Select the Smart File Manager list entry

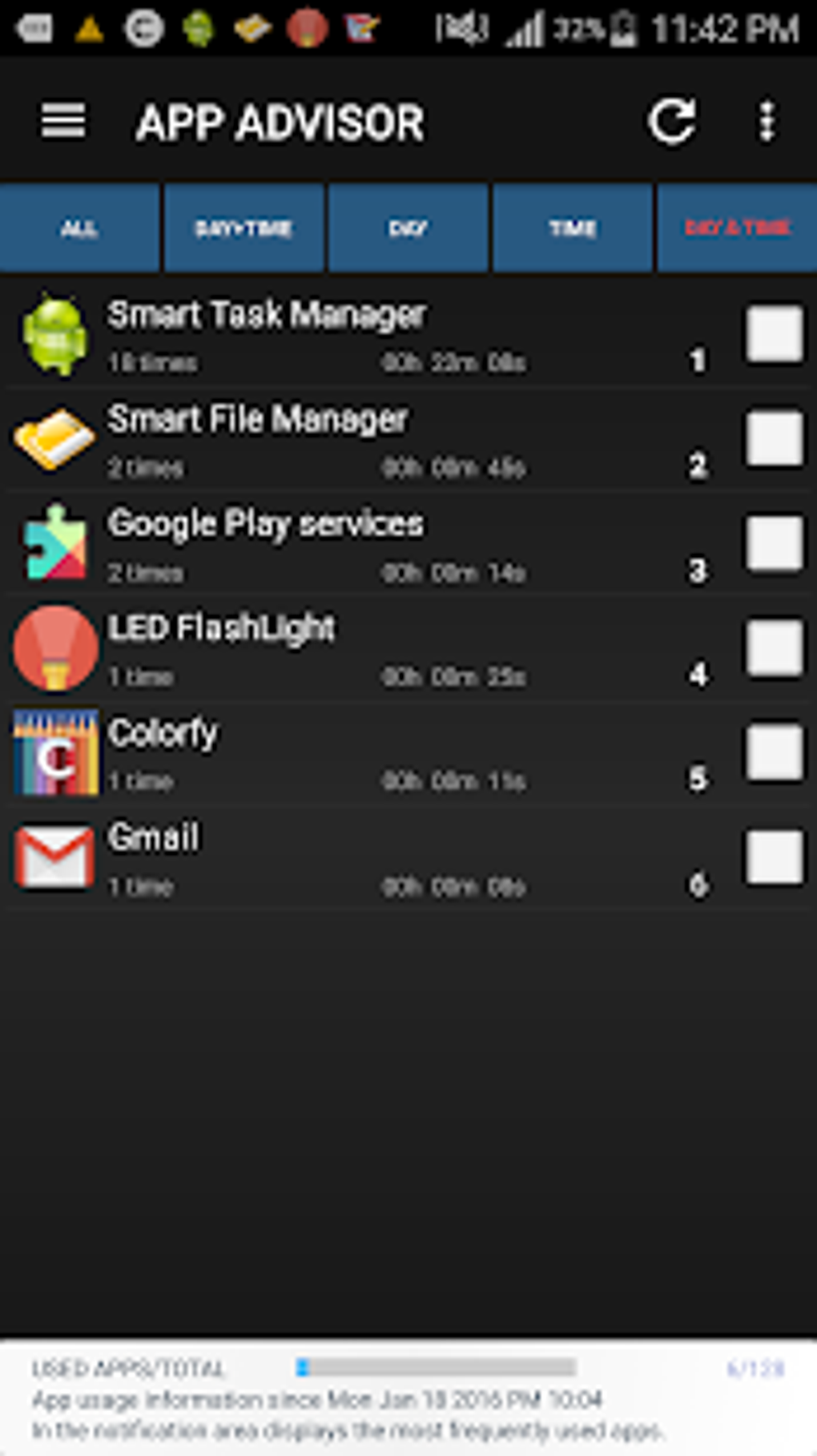pyautogui.click(x=360, y=439)
